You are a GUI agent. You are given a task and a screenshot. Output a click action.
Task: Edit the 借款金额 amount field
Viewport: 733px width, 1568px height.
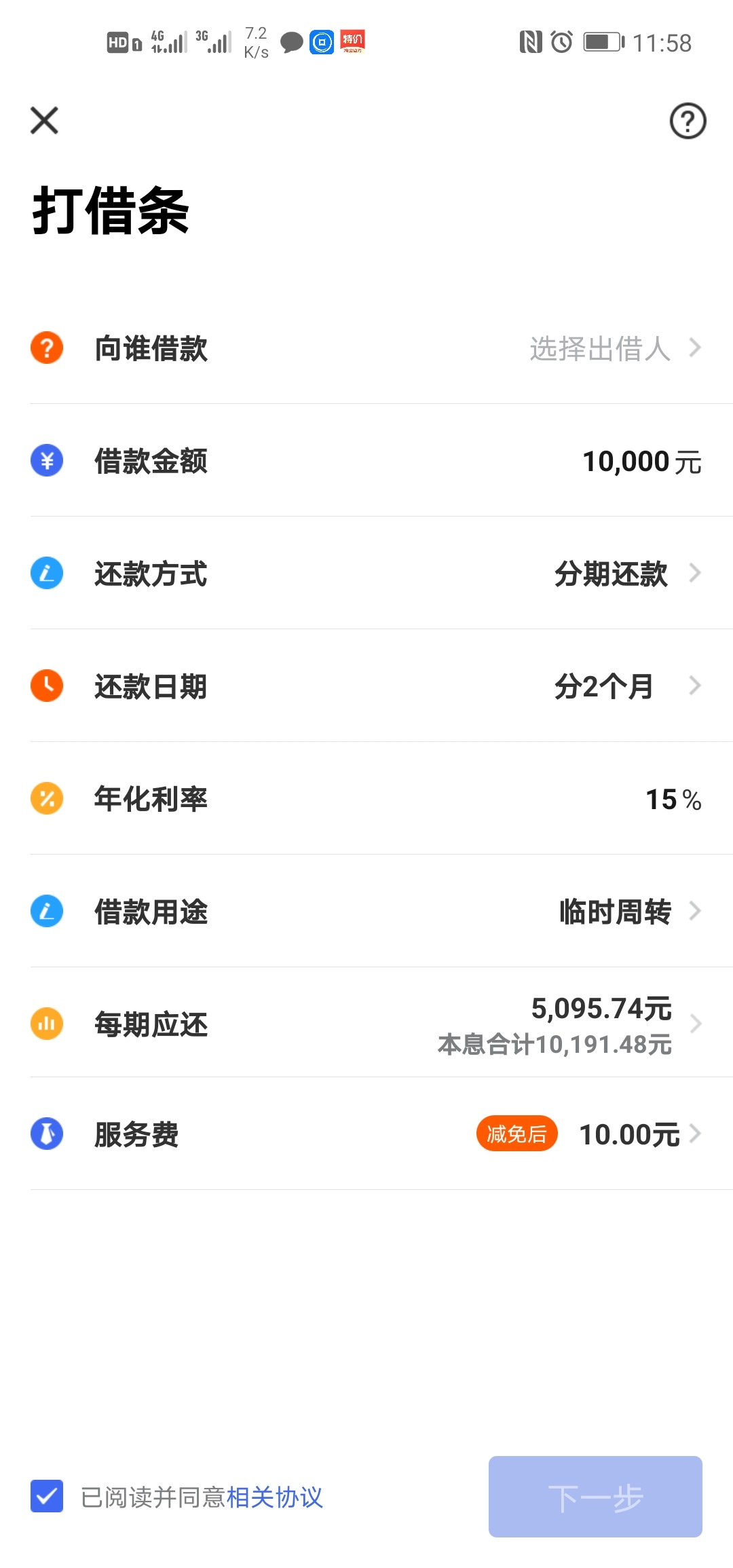pos(366,461)
